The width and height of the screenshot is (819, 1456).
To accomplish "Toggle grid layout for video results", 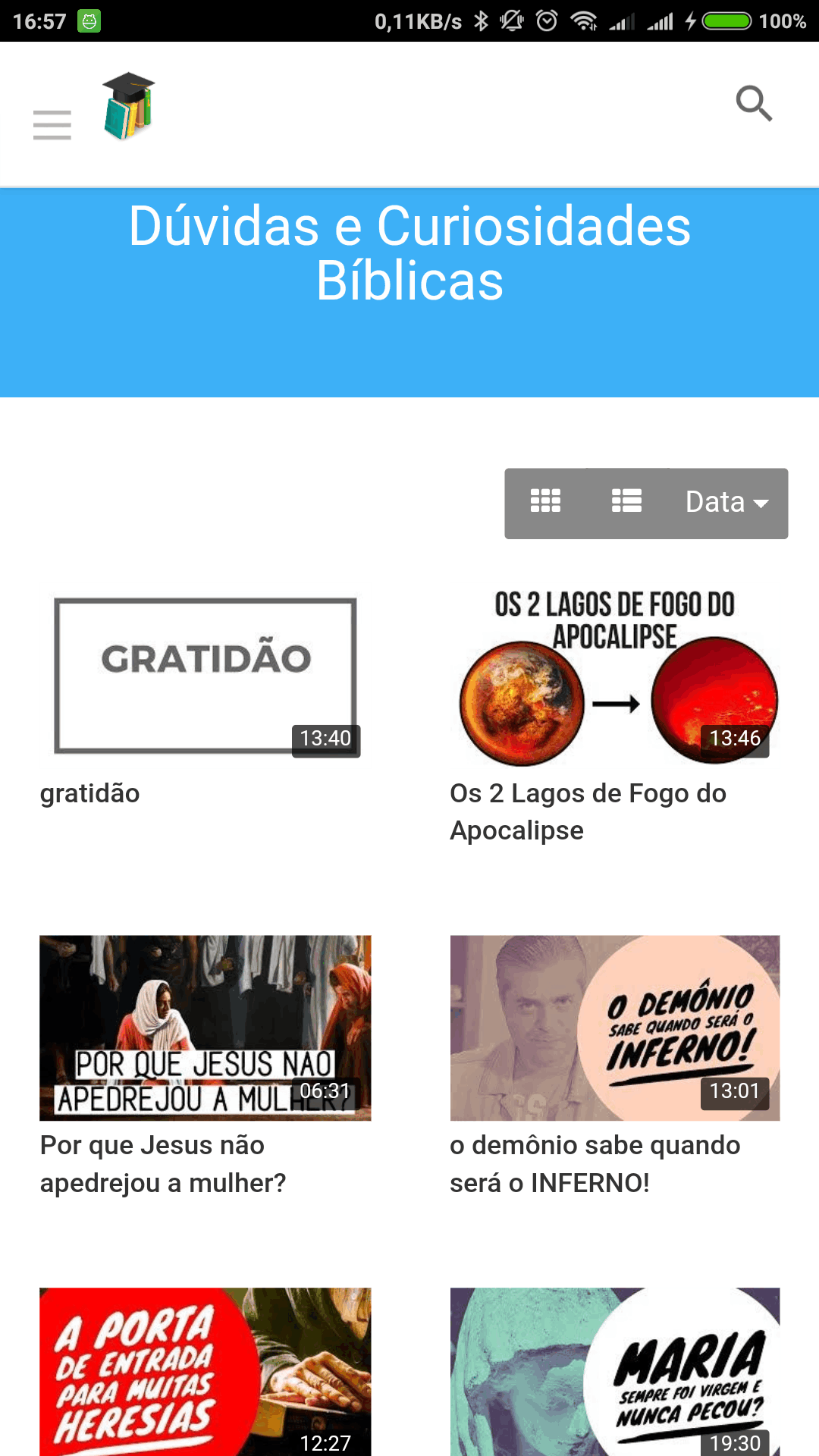I will 545,501.
